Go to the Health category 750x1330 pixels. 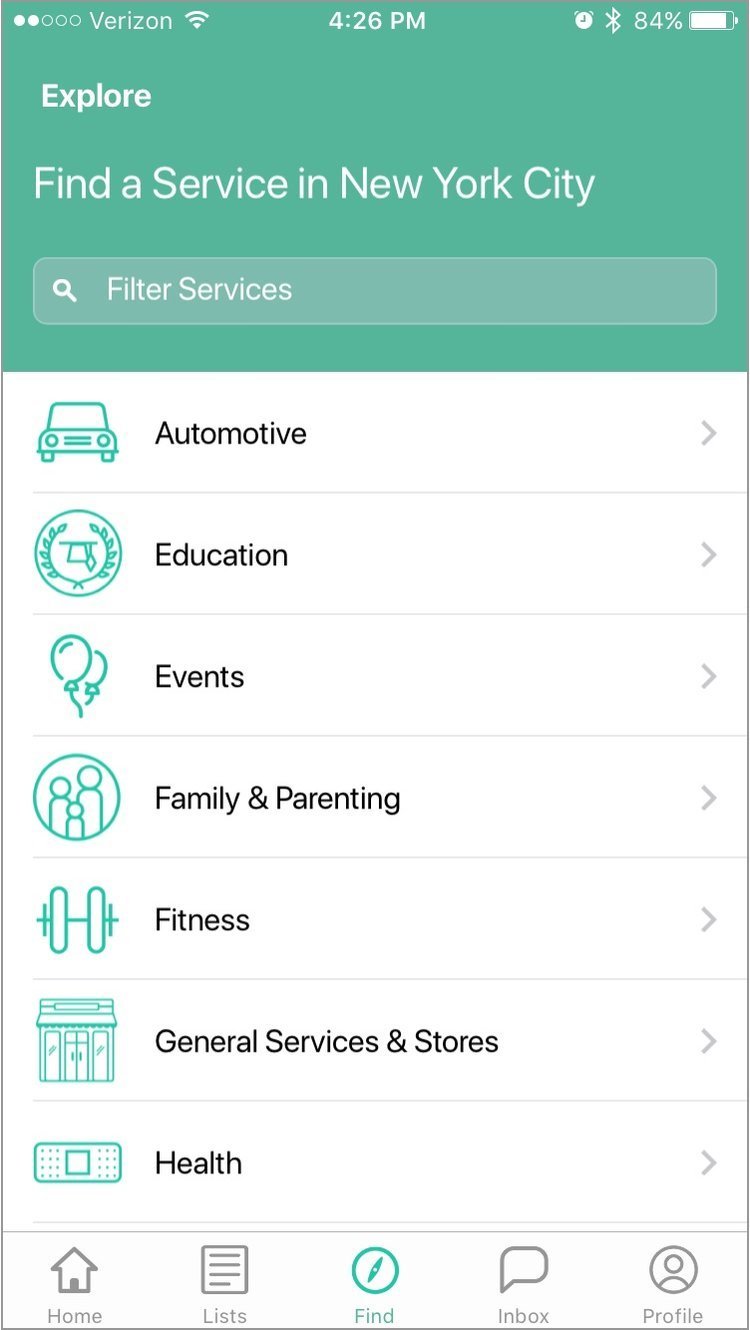click(375, 1163)
